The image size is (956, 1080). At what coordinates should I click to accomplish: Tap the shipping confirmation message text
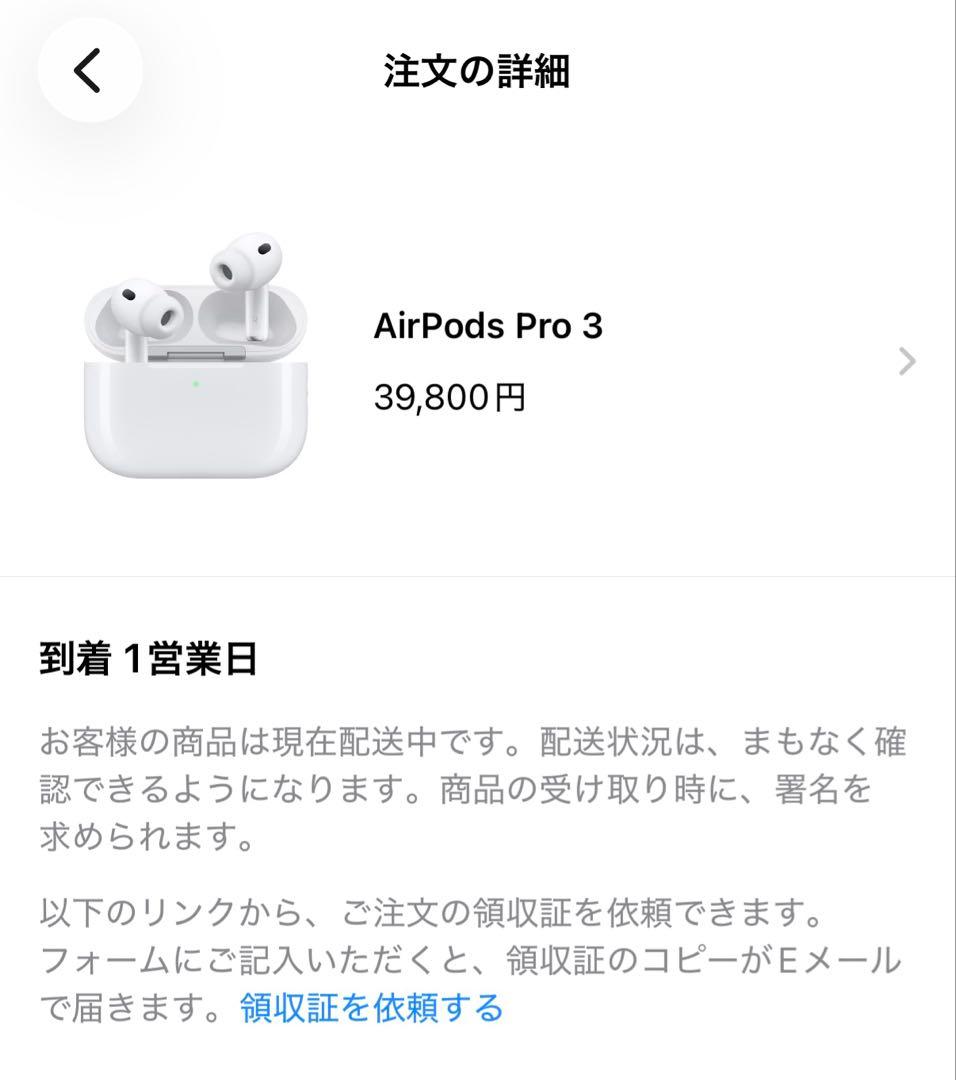pos(470,785)
